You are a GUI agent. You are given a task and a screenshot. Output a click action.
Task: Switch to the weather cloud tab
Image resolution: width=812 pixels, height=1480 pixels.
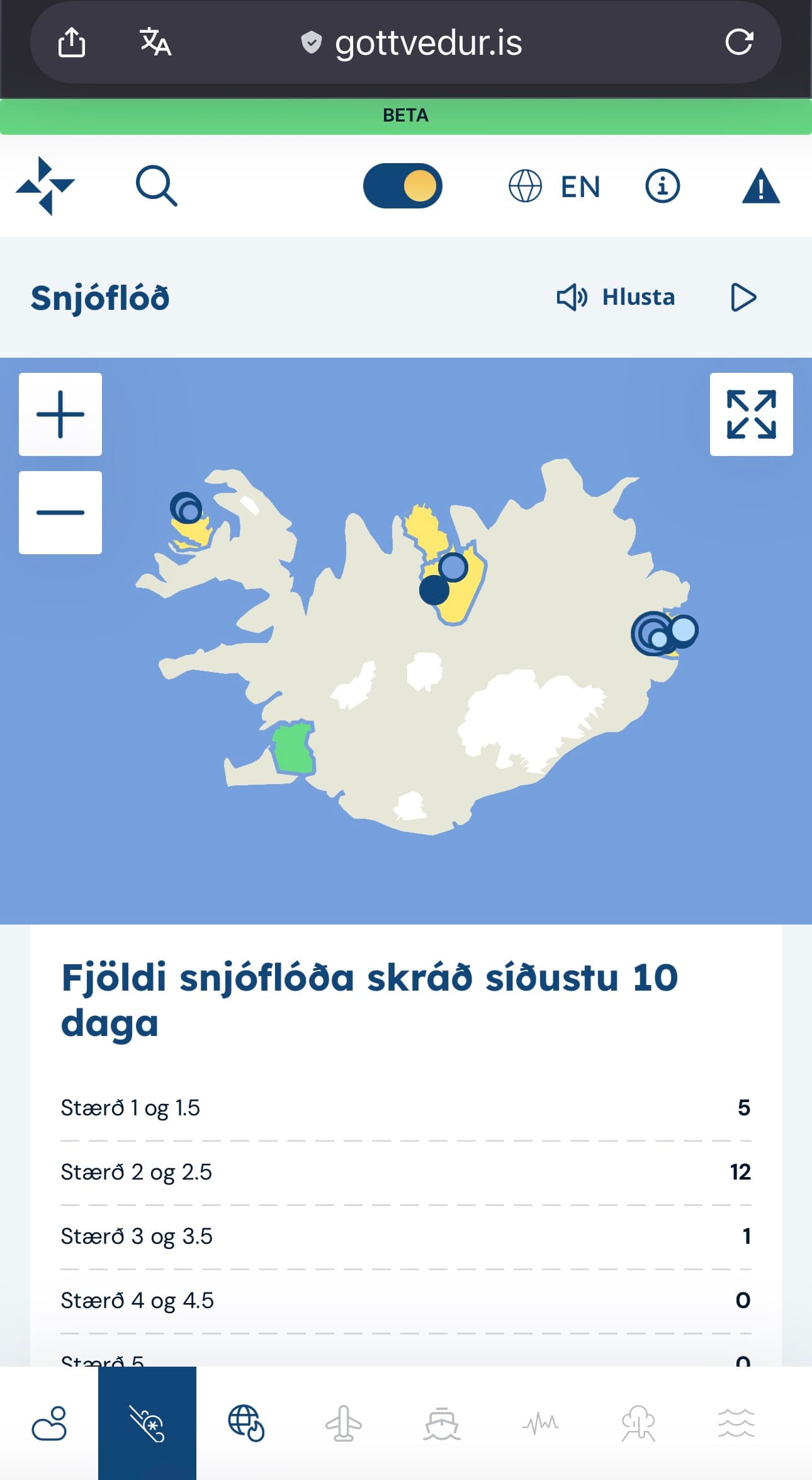[49, 1423]
